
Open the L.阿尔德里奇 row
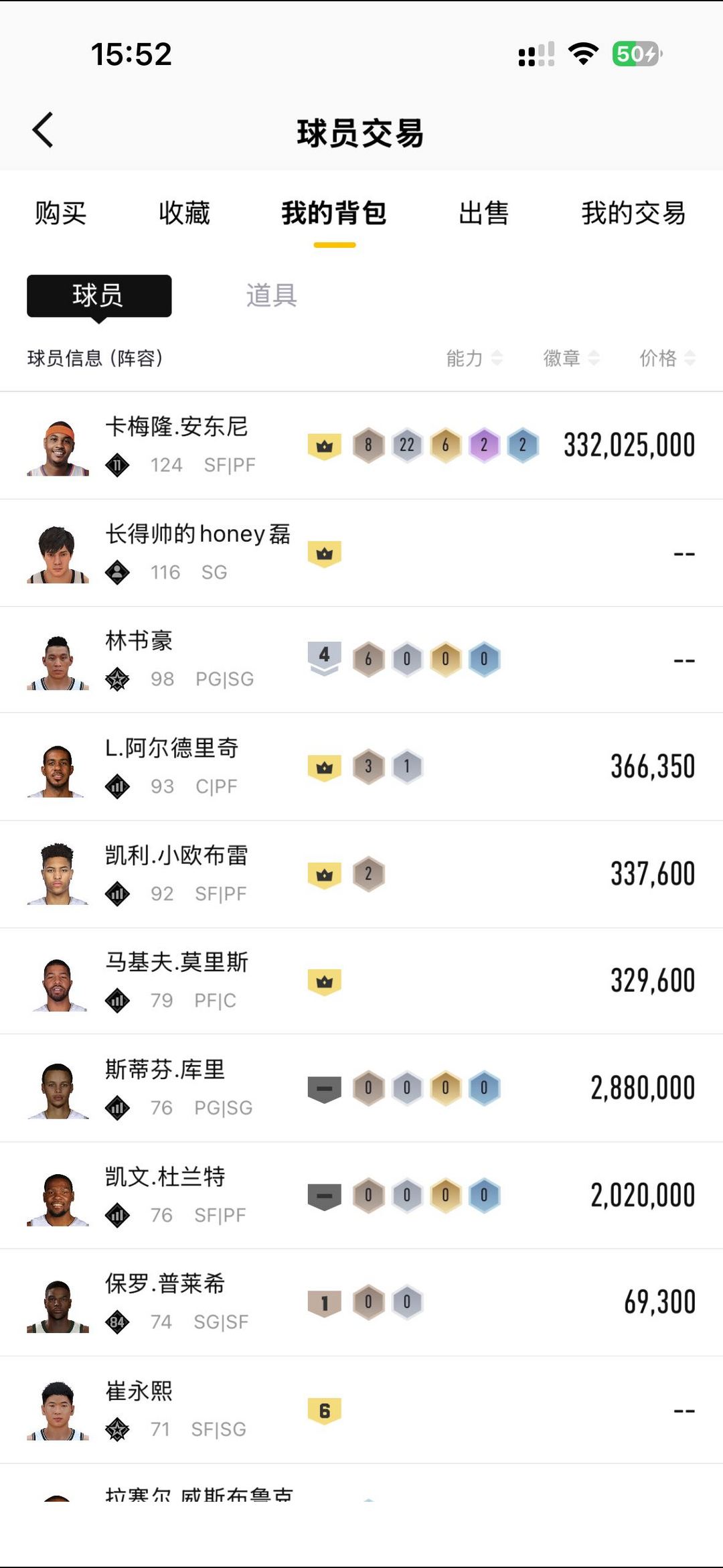click(x=171, y=748)
